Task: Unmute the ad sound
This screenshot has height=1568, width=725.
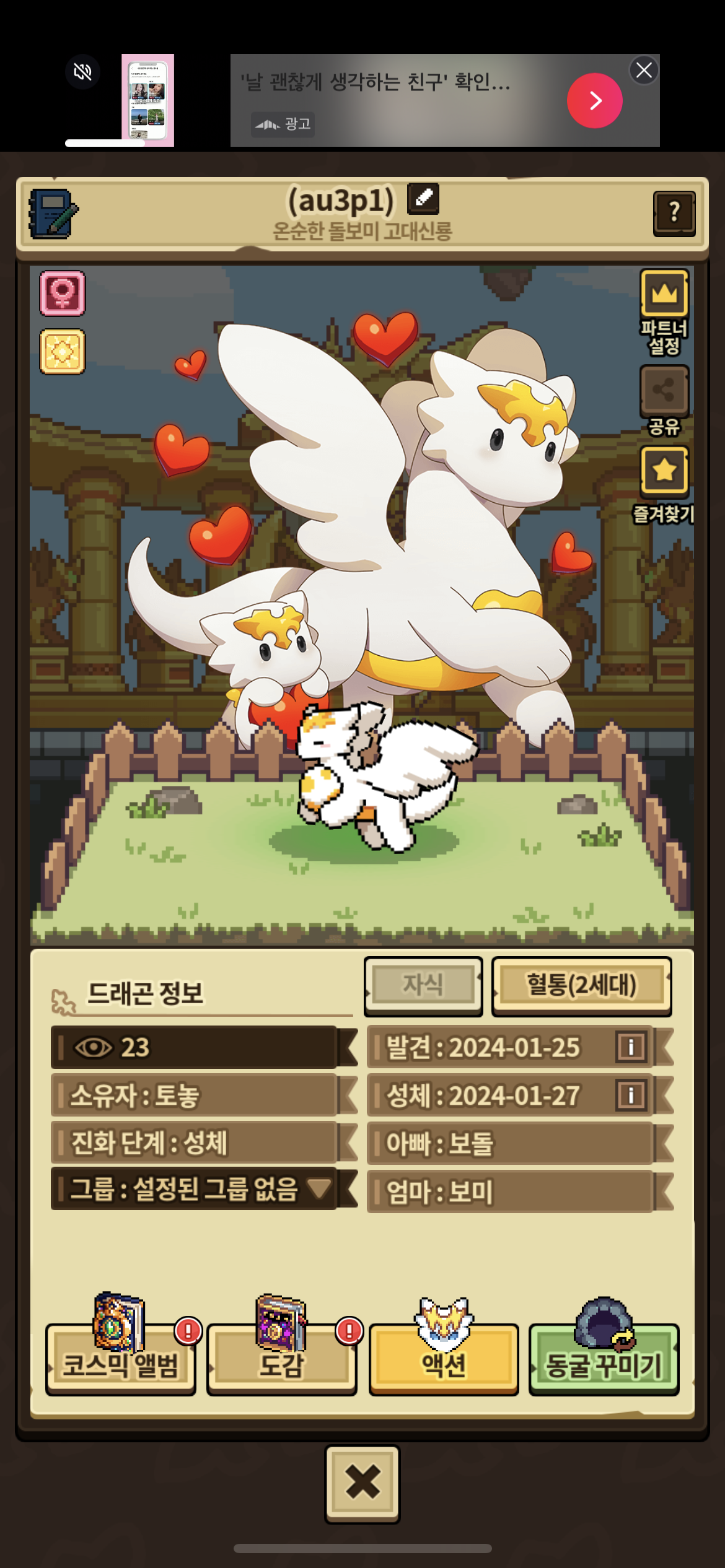Action: pyautogui.click(x=82, y=72)
